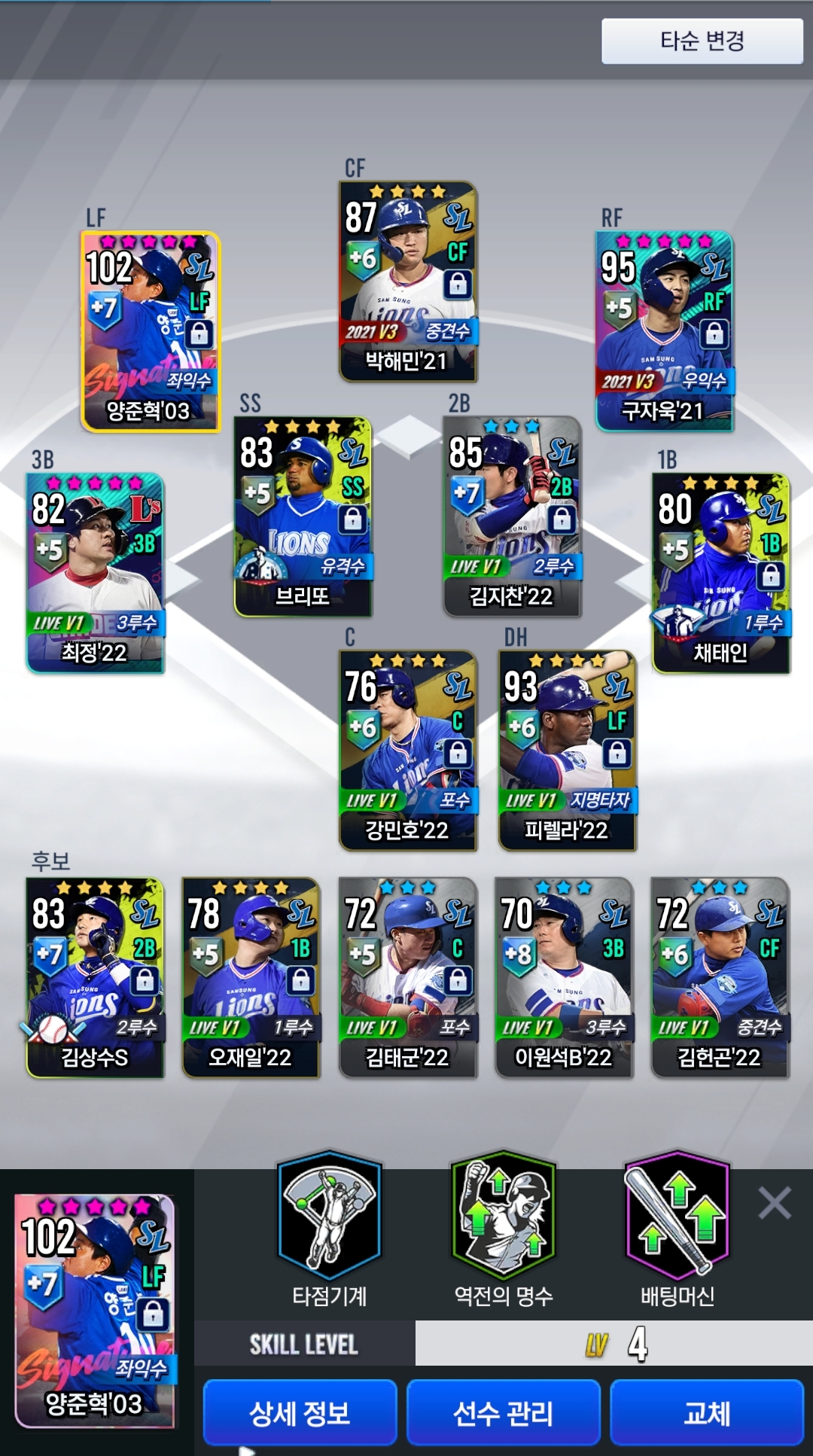
Task: Select designated hitter card 피렐라'22
Action: (567, 751)
